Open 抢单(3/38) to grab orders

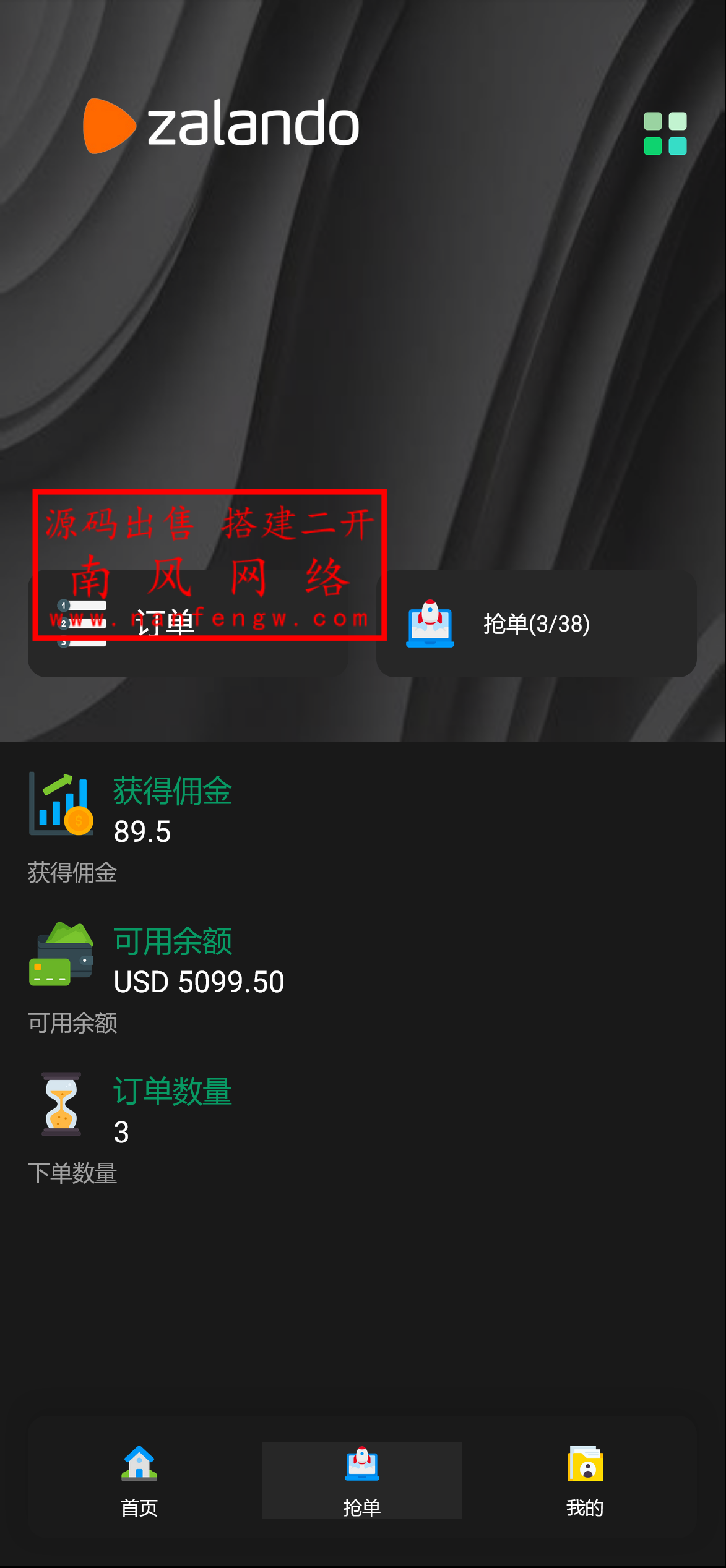535,625
